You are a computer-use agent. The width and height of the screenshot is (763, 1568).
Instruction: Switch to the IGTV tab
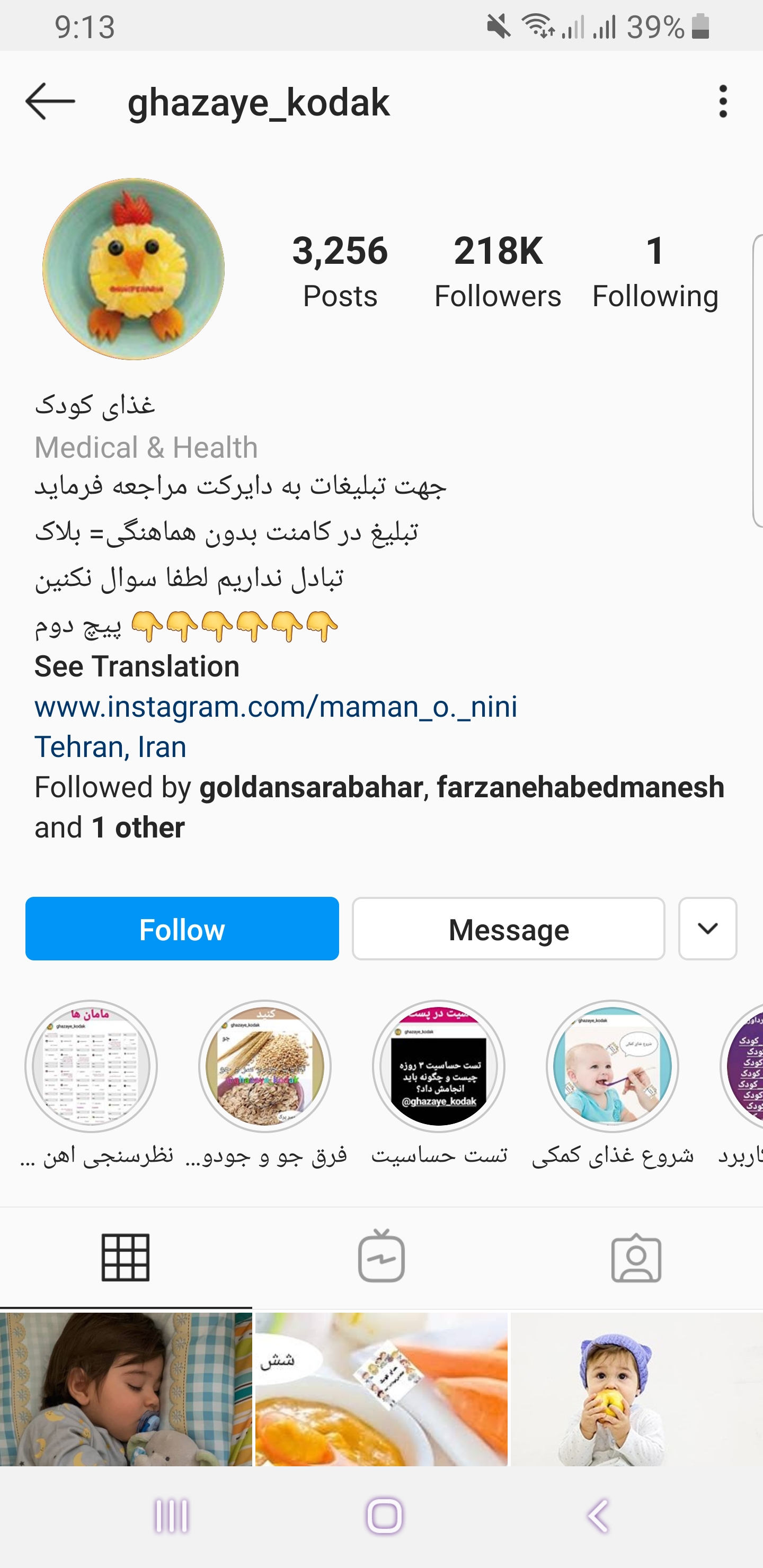click(381, 1258)
